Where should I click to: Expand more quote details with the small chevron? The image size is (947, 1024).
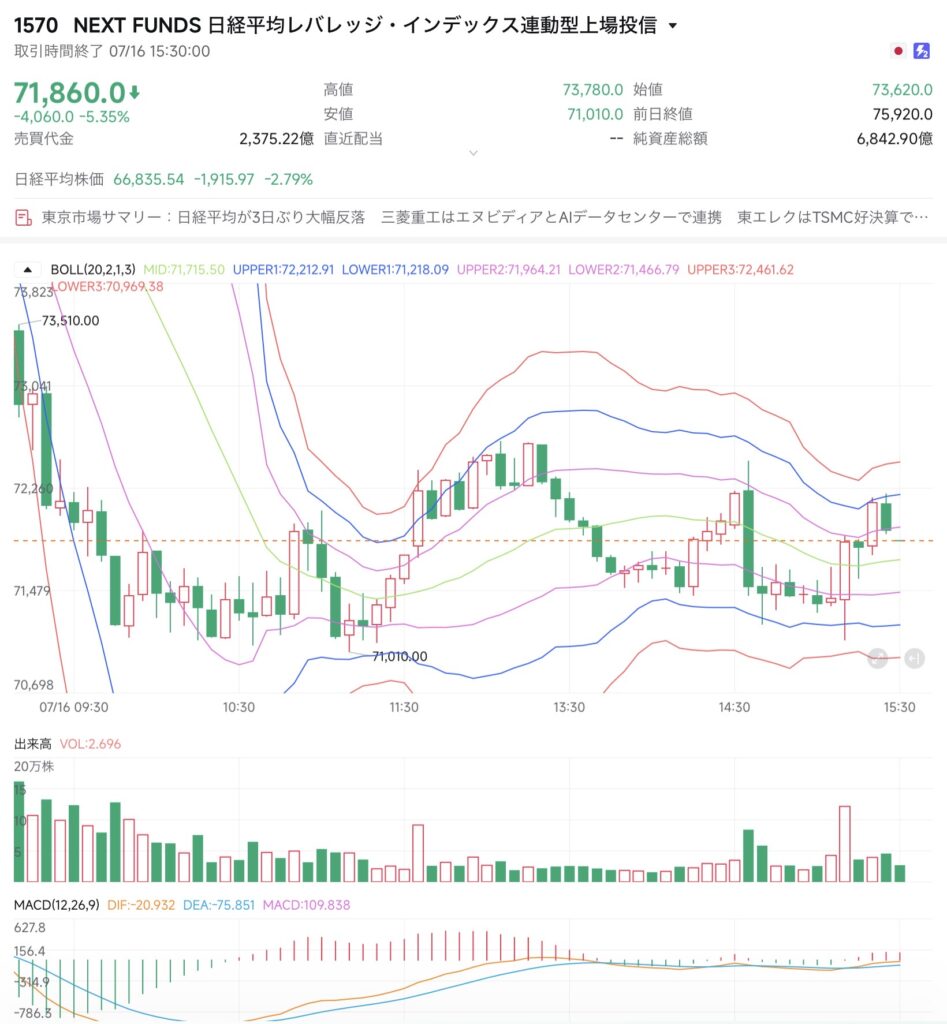pos(474,153)
